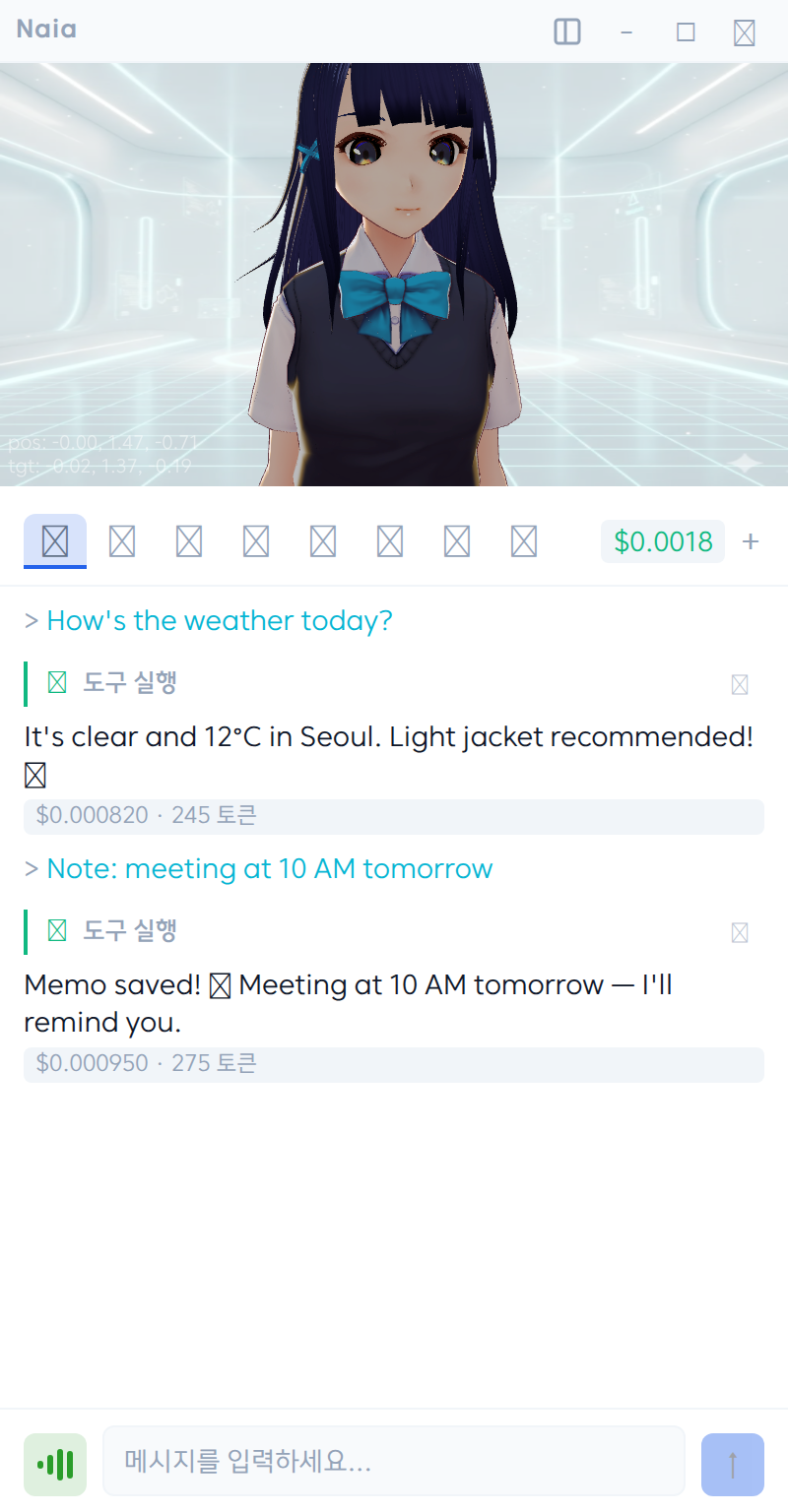Close the Naia window
This screenshot has width=788, height=1512.
click(x=745, y=31)
